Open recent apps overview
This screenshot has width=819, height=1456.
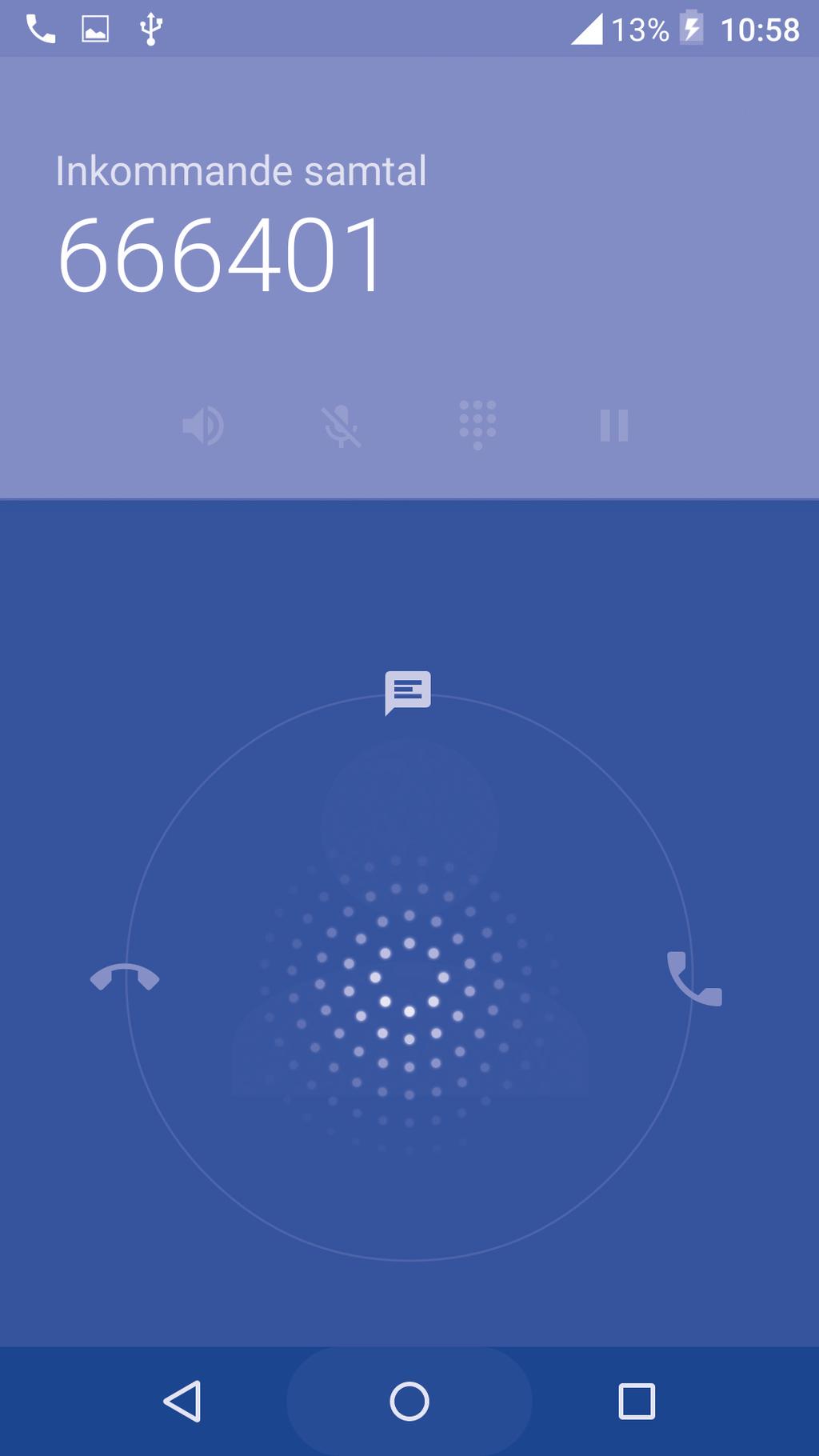pos(637,1401)
